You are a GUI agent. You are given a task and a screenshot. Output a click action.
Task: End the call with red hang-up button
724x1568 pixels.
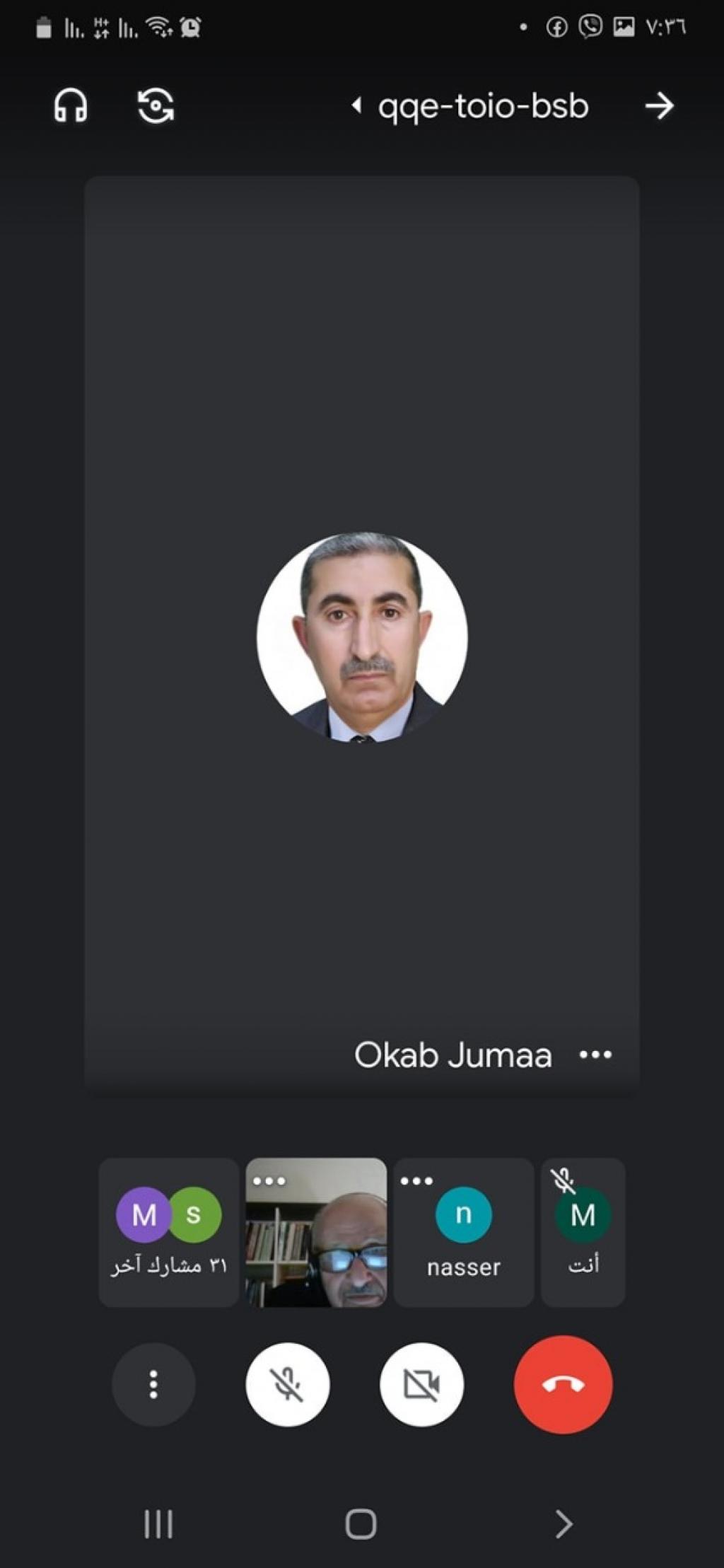tap(563, 1384)
